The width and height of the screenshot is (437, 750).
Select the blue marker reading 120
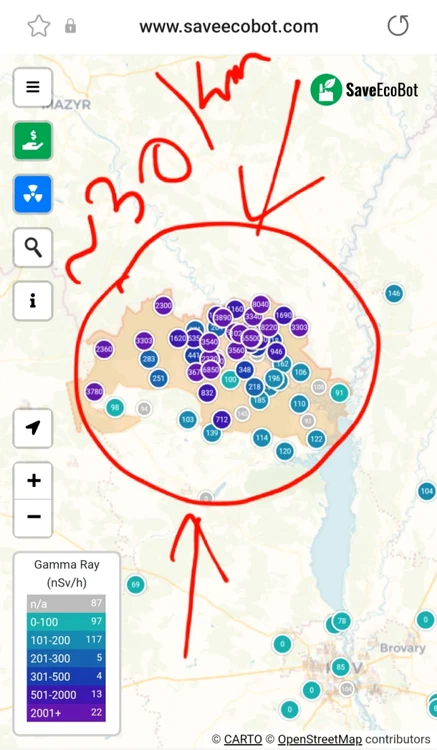[285, 451]
